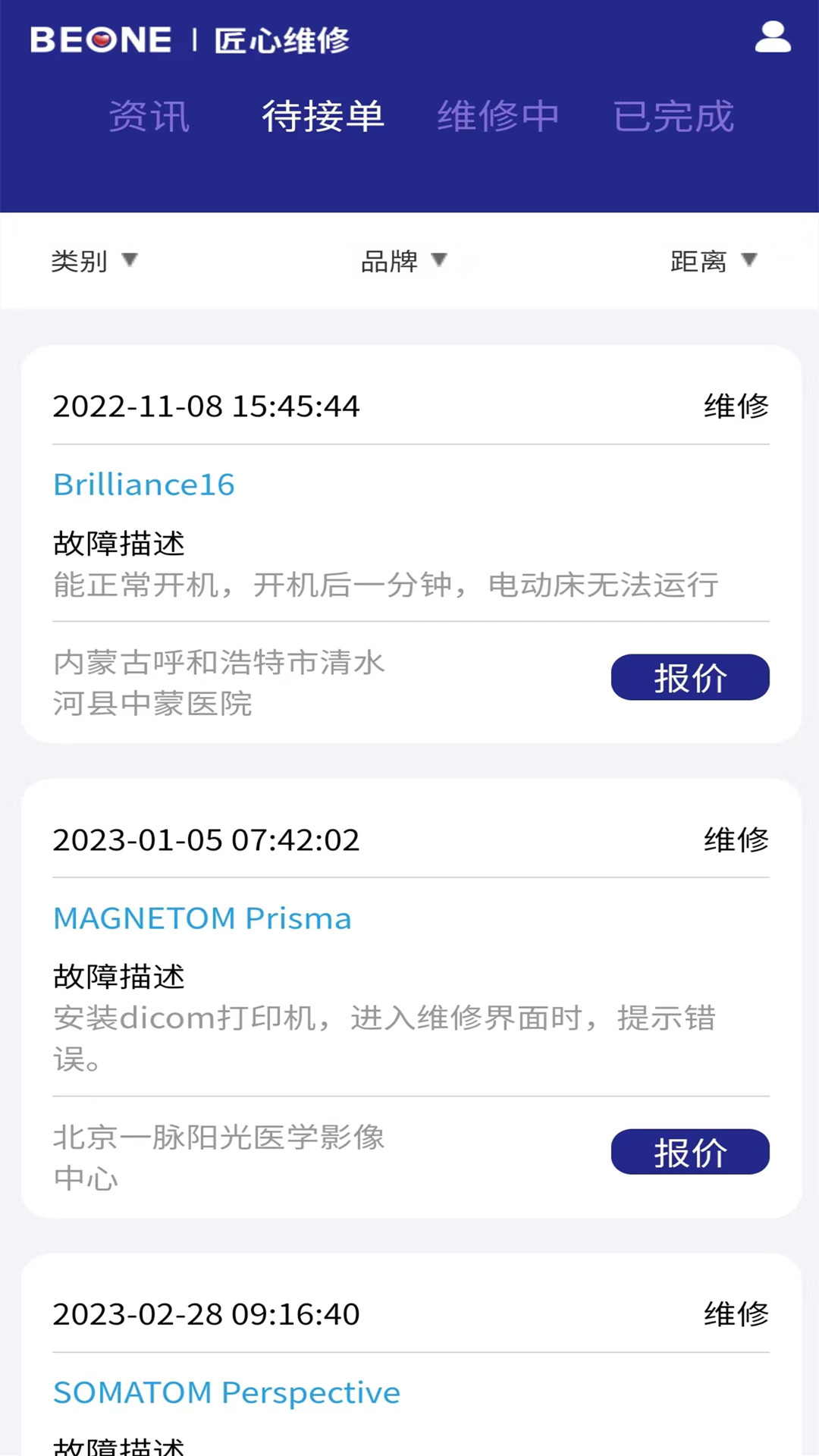The width and height of the screenshot is (819, 1456).
Task: Select the 2023-01-05 order card
Action: point(409,986)
